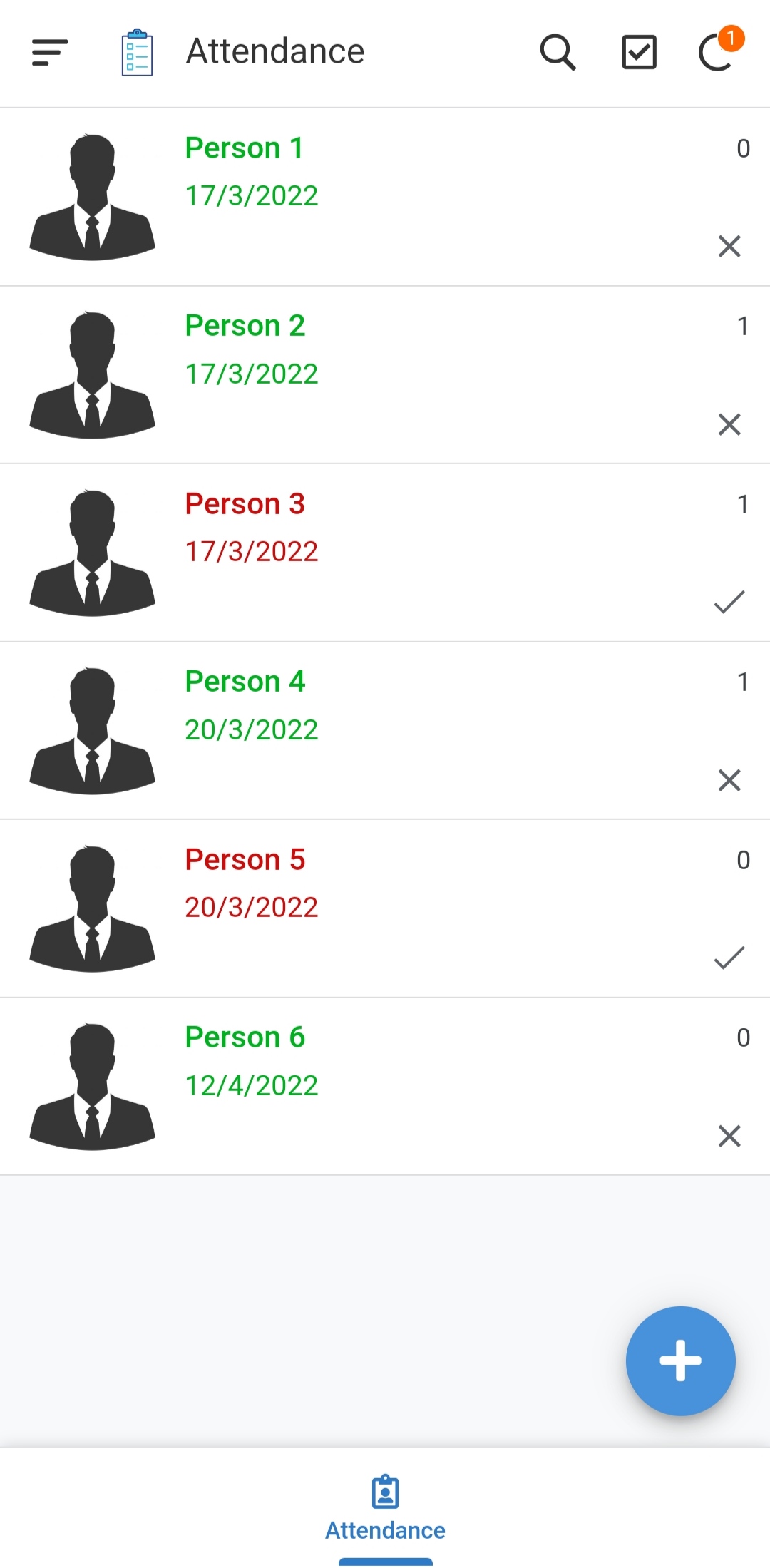Tap the X mark for Person 2
Image resolution: width=770 pixels, height=1568 pixels.
click(x=729, y=424)
